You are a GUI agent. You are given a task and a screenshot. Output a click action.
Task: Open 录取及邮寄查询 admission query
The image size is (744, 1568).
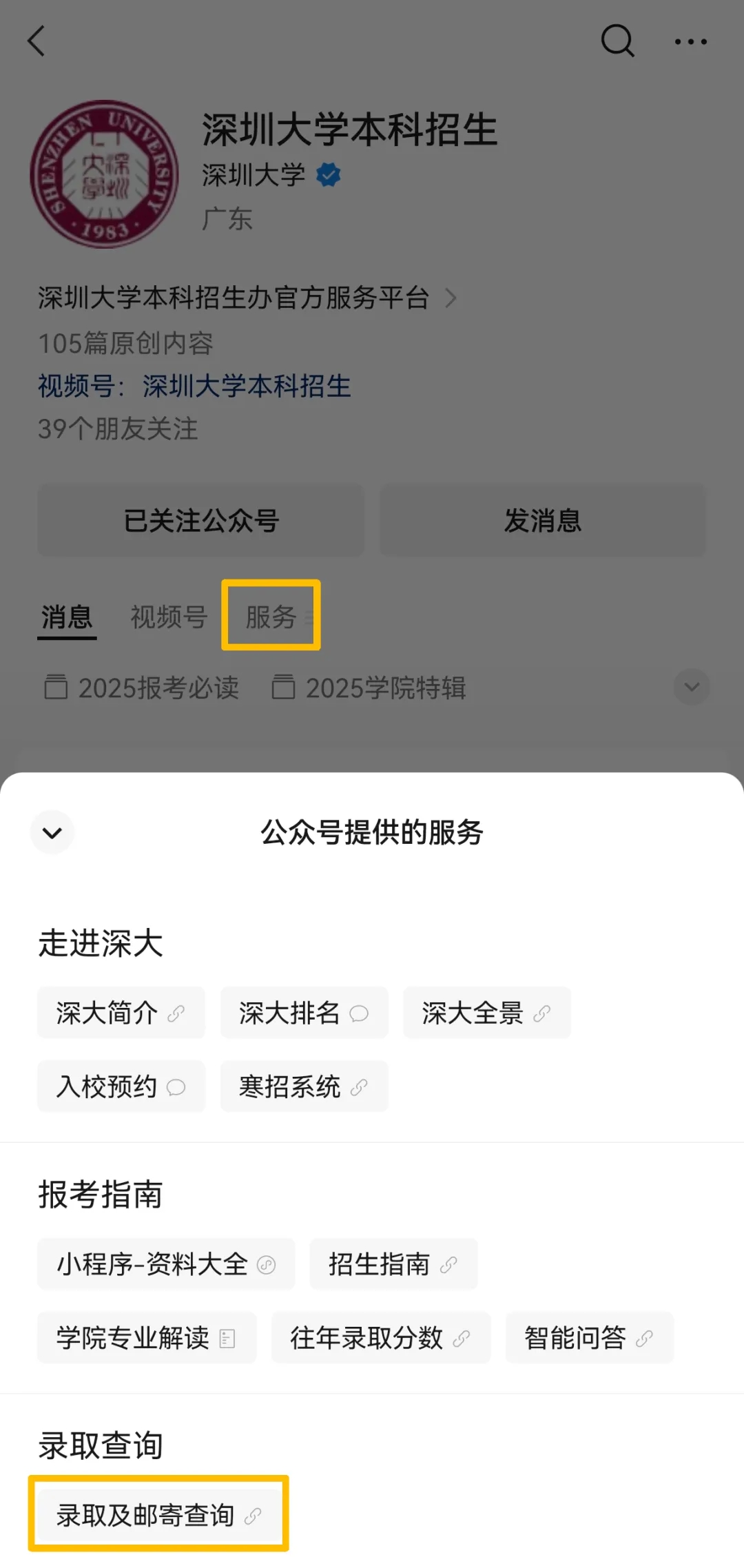[x=158, y=1515]
